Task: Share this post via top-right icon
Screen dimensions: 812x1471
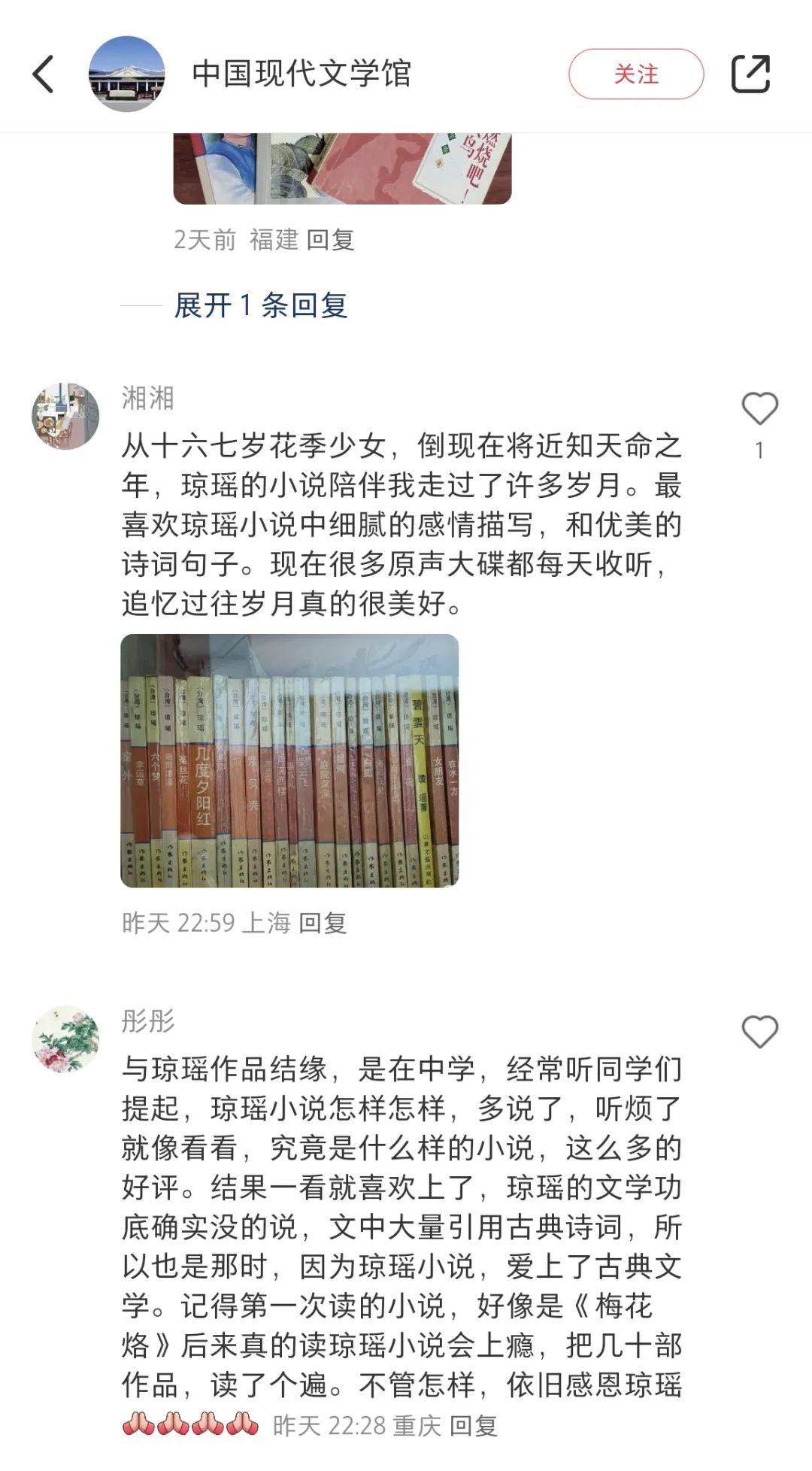Action: [750, 74]
